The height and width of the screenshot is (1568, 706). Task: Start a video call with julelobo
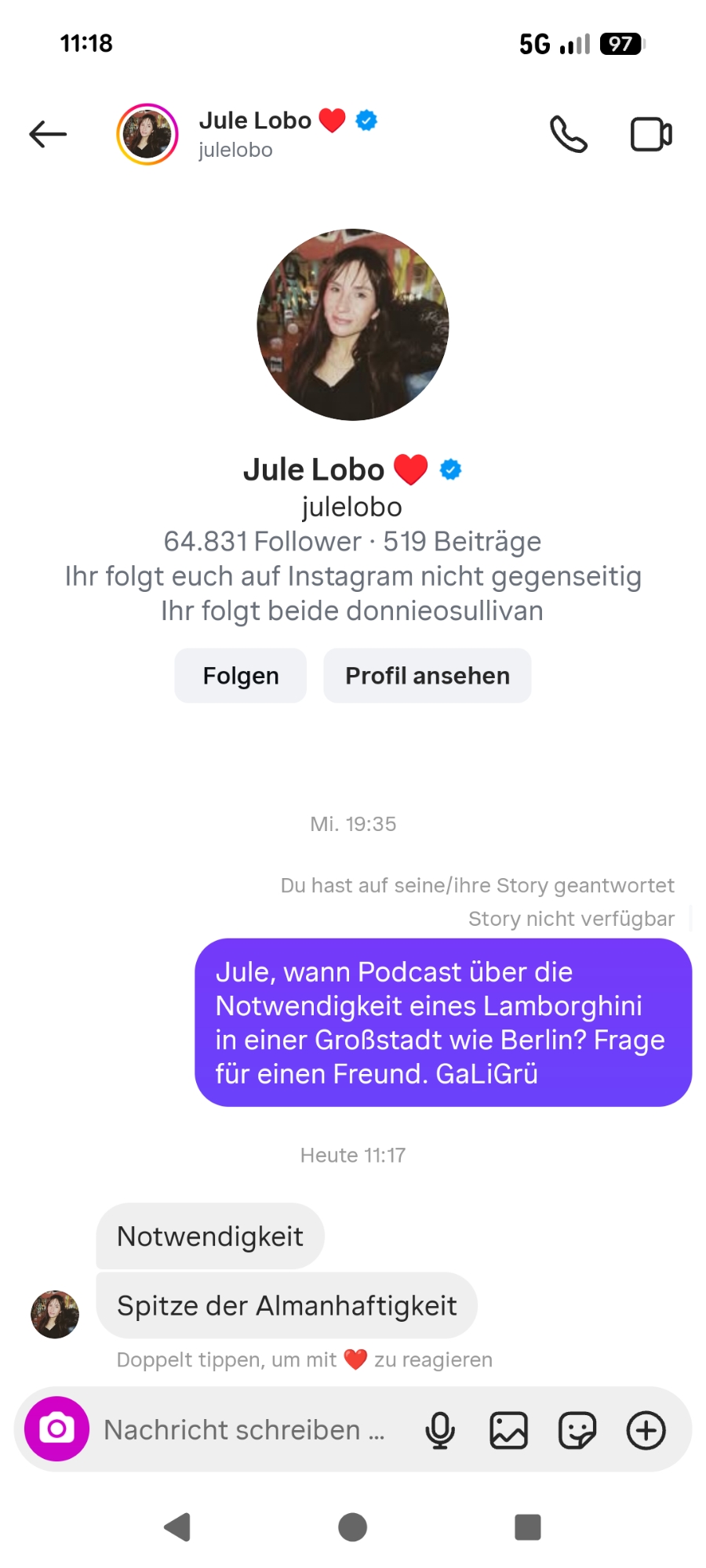click(651, 134)
